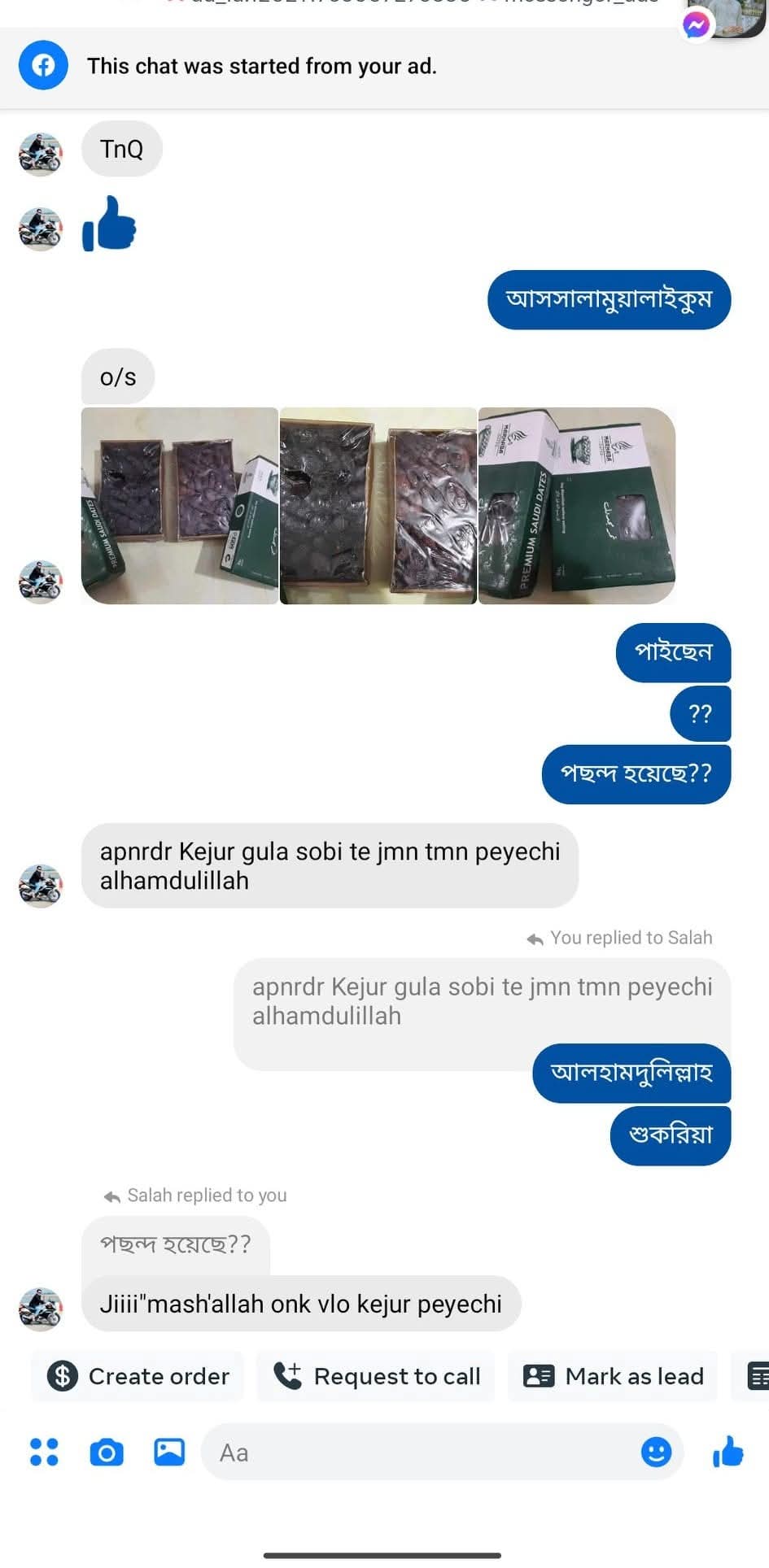The height and width of the screenshot is (1568, 769).
Task: Tap Create order button
Action: [x=138, y=1376]
